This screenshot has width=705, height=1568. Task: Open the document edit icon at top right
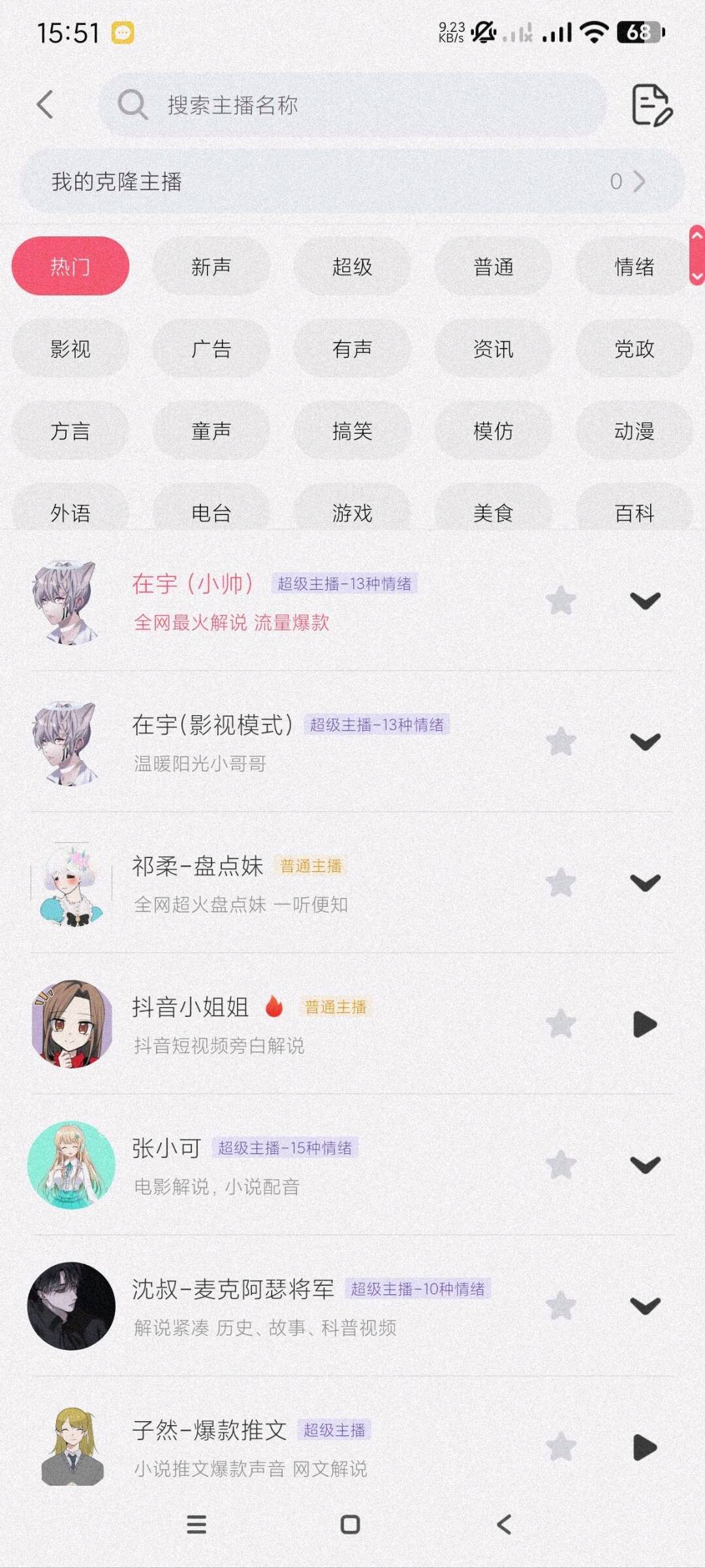[x=651, y=104]
